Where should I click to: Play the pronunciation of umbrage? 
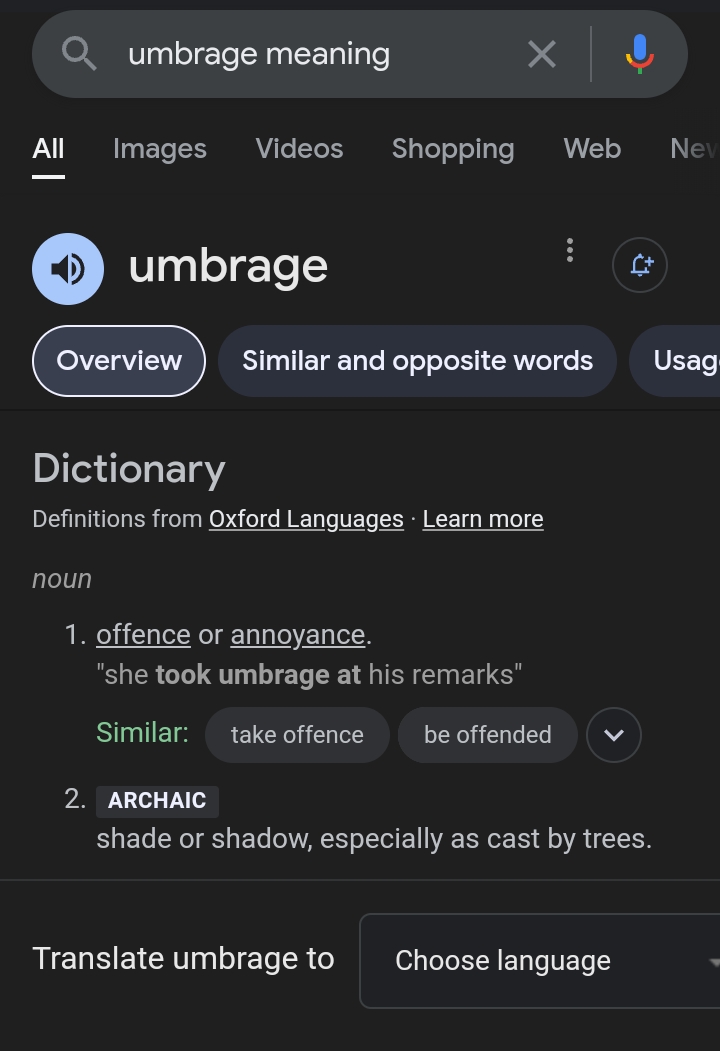[68, 268]
